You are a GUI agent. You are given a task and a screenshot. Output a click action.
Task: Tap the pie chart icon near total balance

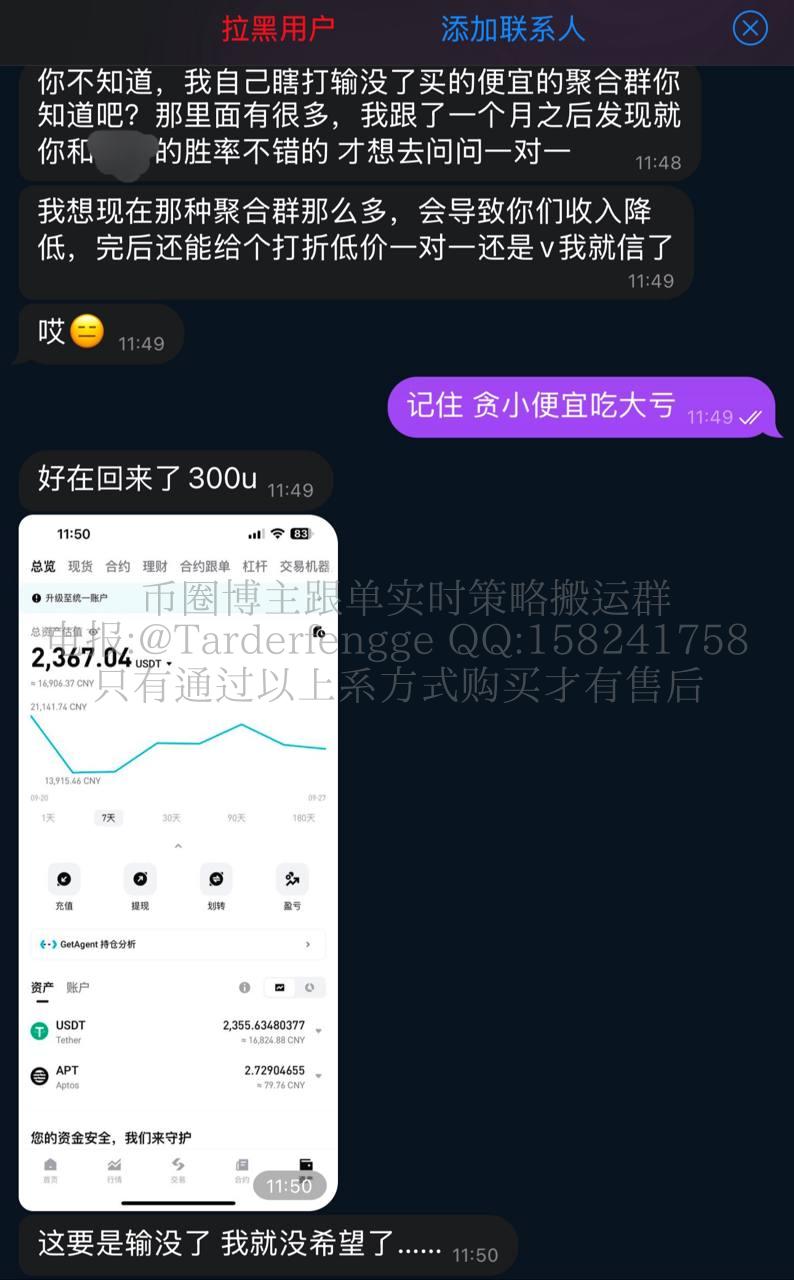point(320,632)
